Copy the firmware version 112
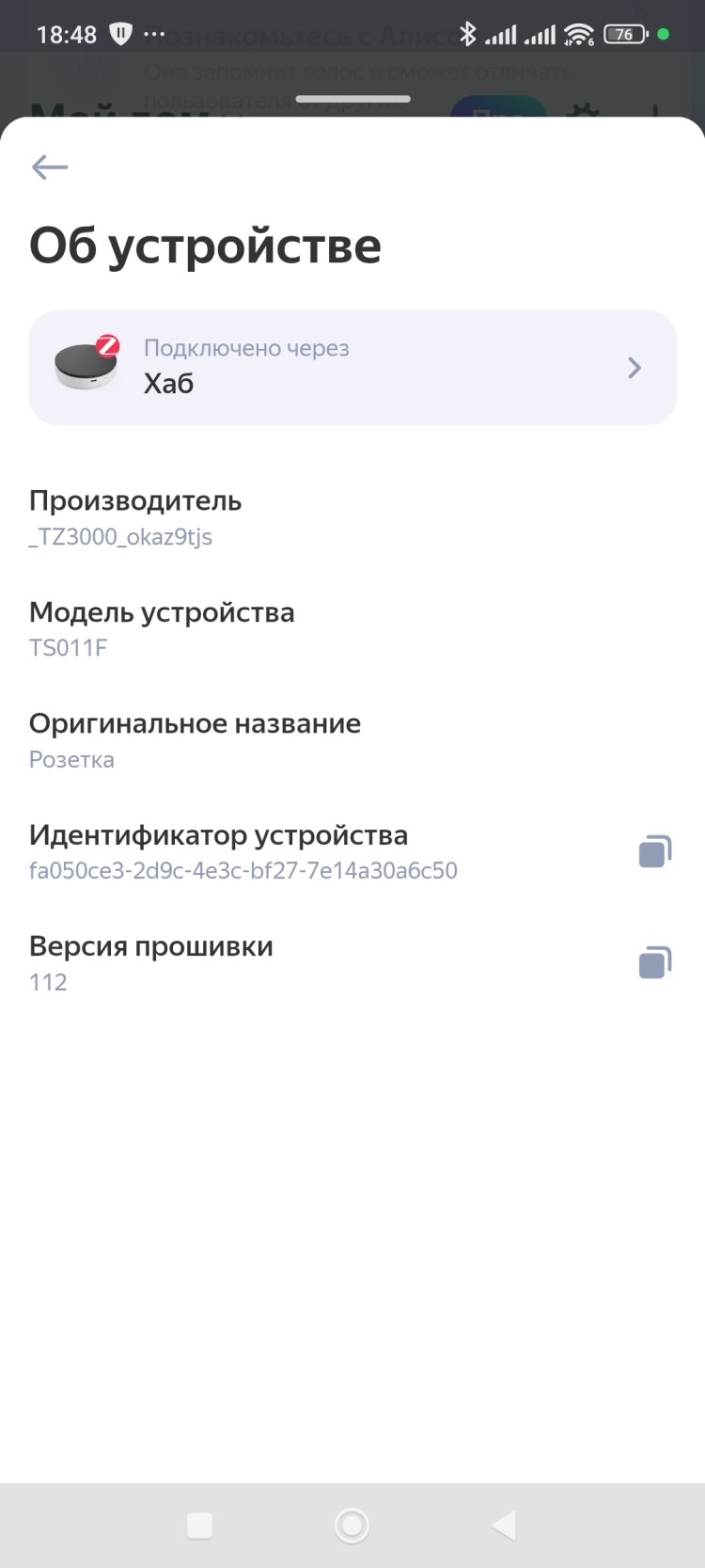This screenshot has height=1568, width=705. click(x=655, y=963)
